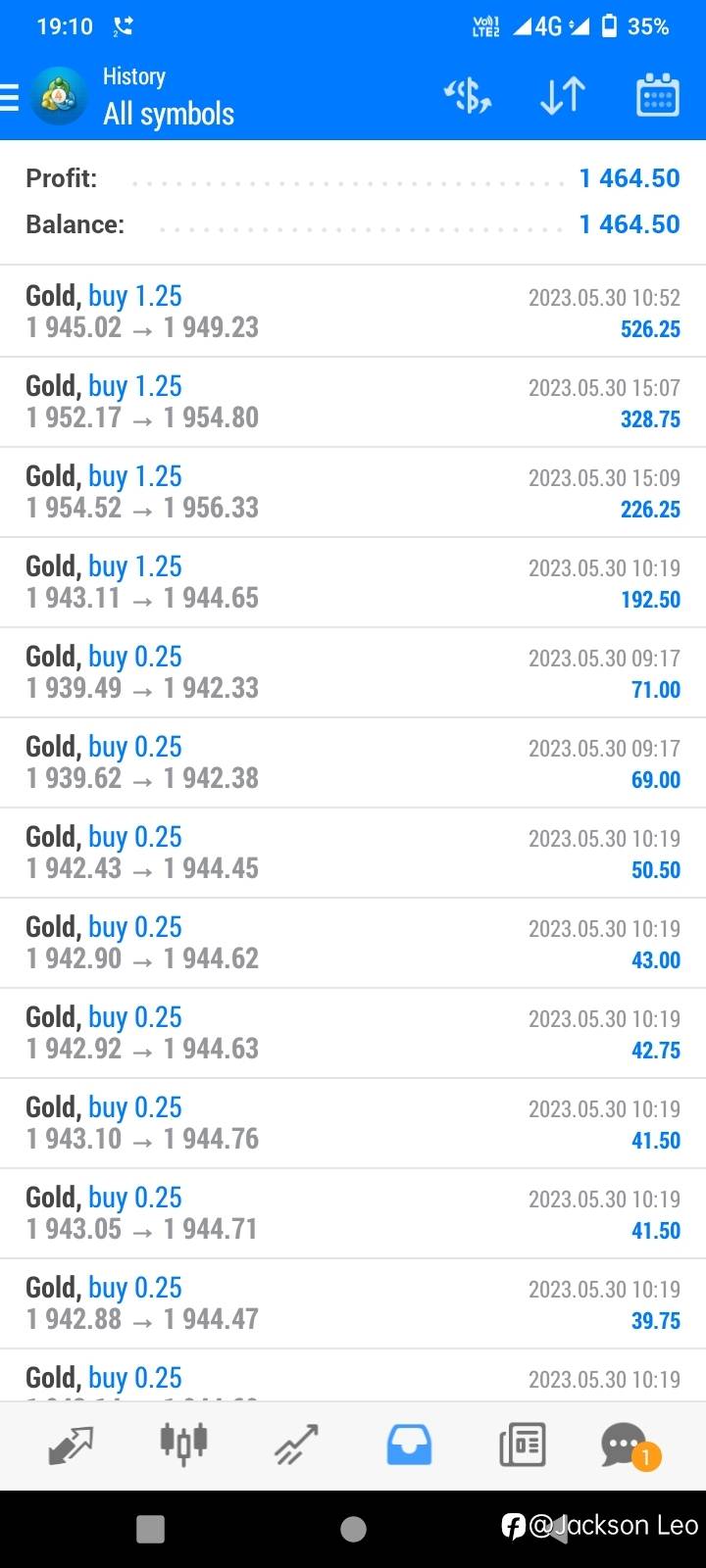
Task: Switch to the Quotes tab
Action: (x=71, y=1445)
